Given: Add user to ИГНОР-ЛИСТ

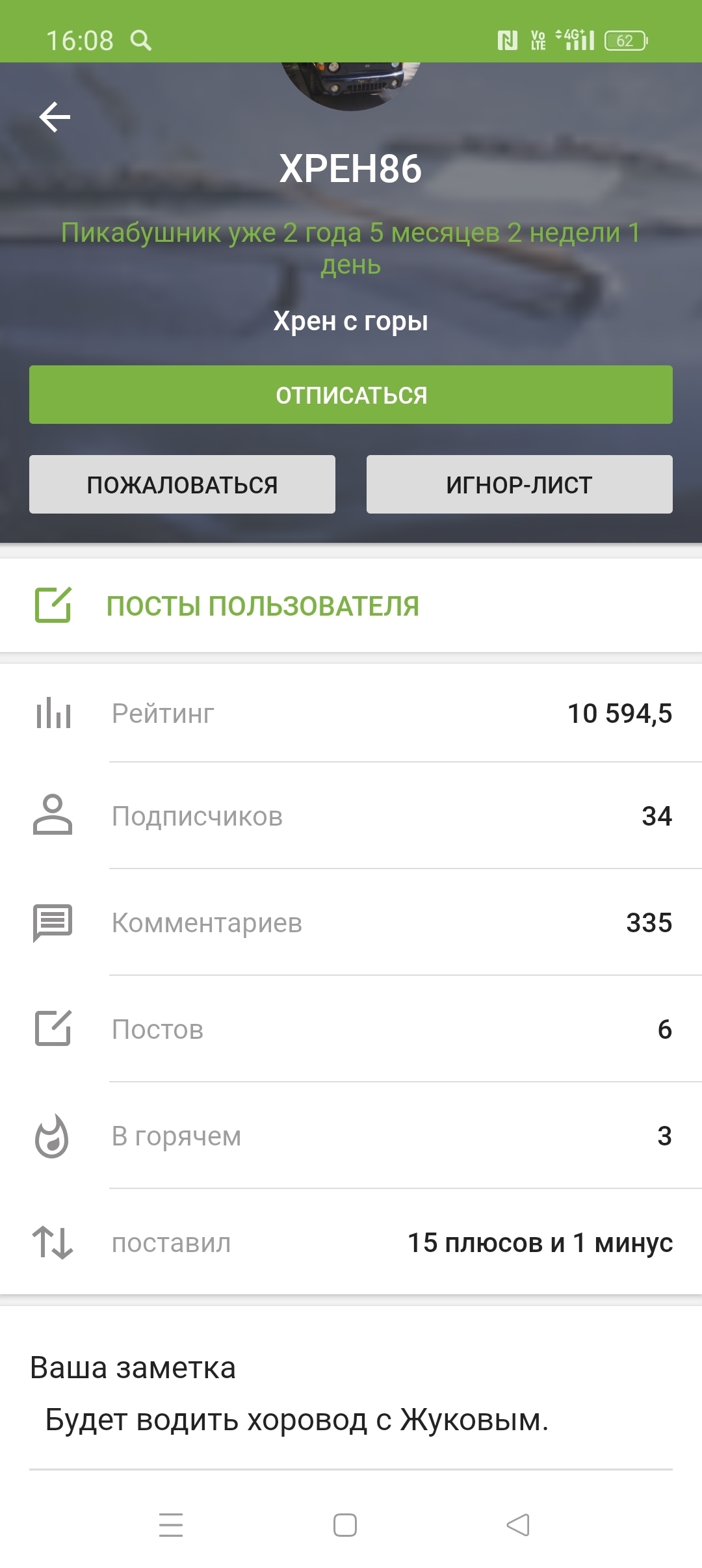Looking at the screenshot, I should pyautogui.click(x=519, y=484).
